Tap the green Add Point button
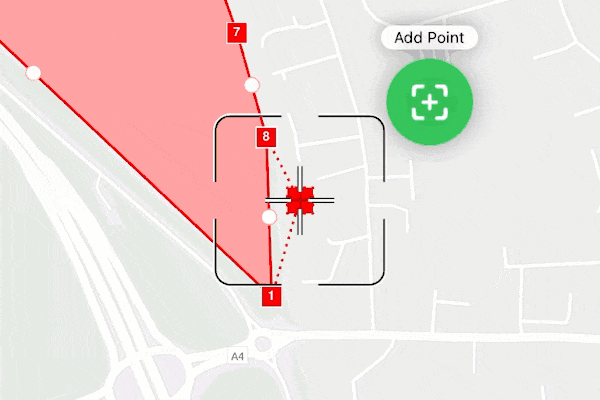600x400 pixels. click(x=430, y=101)
